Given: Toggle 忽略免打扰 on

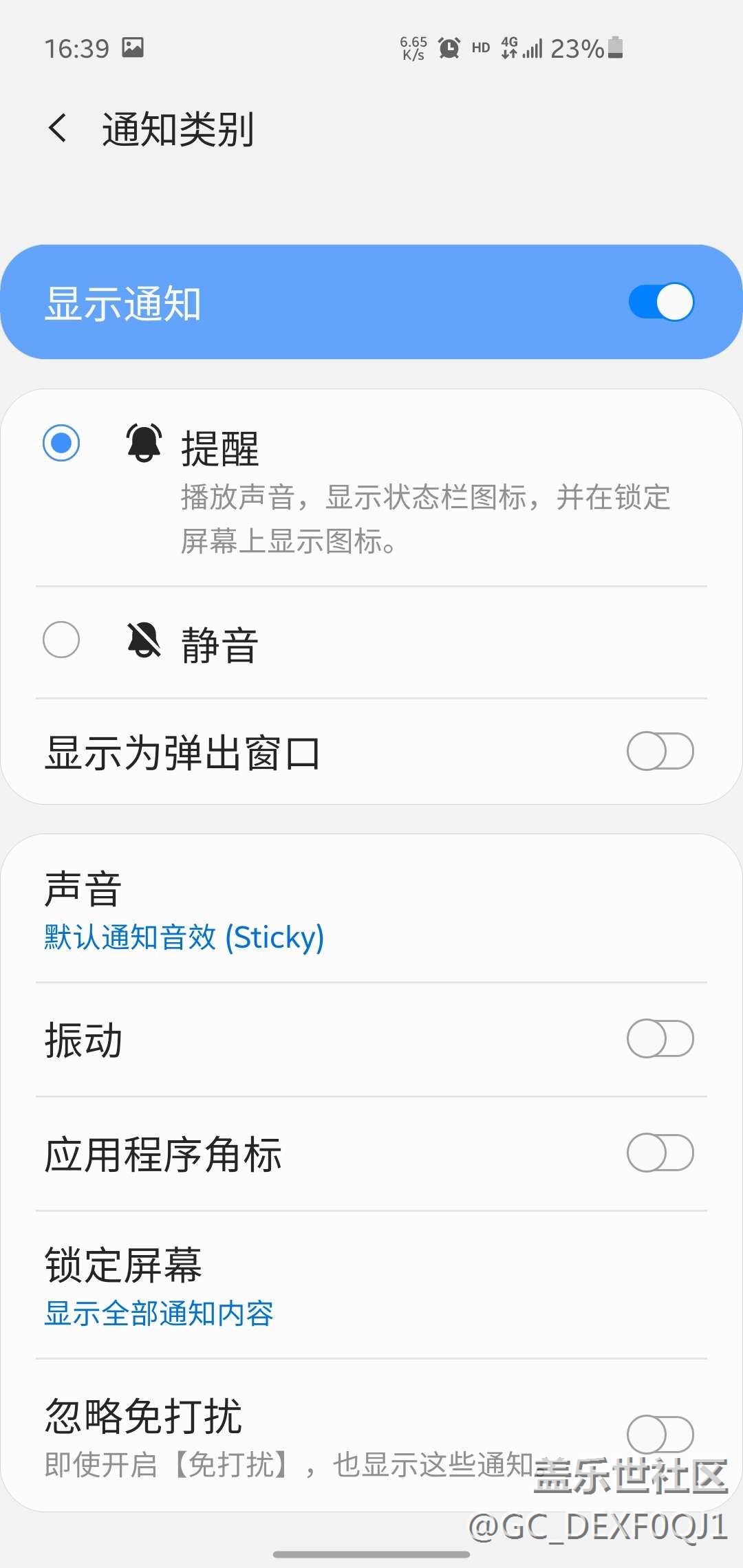Looking at the screenshot, I should coord(660,1435).
